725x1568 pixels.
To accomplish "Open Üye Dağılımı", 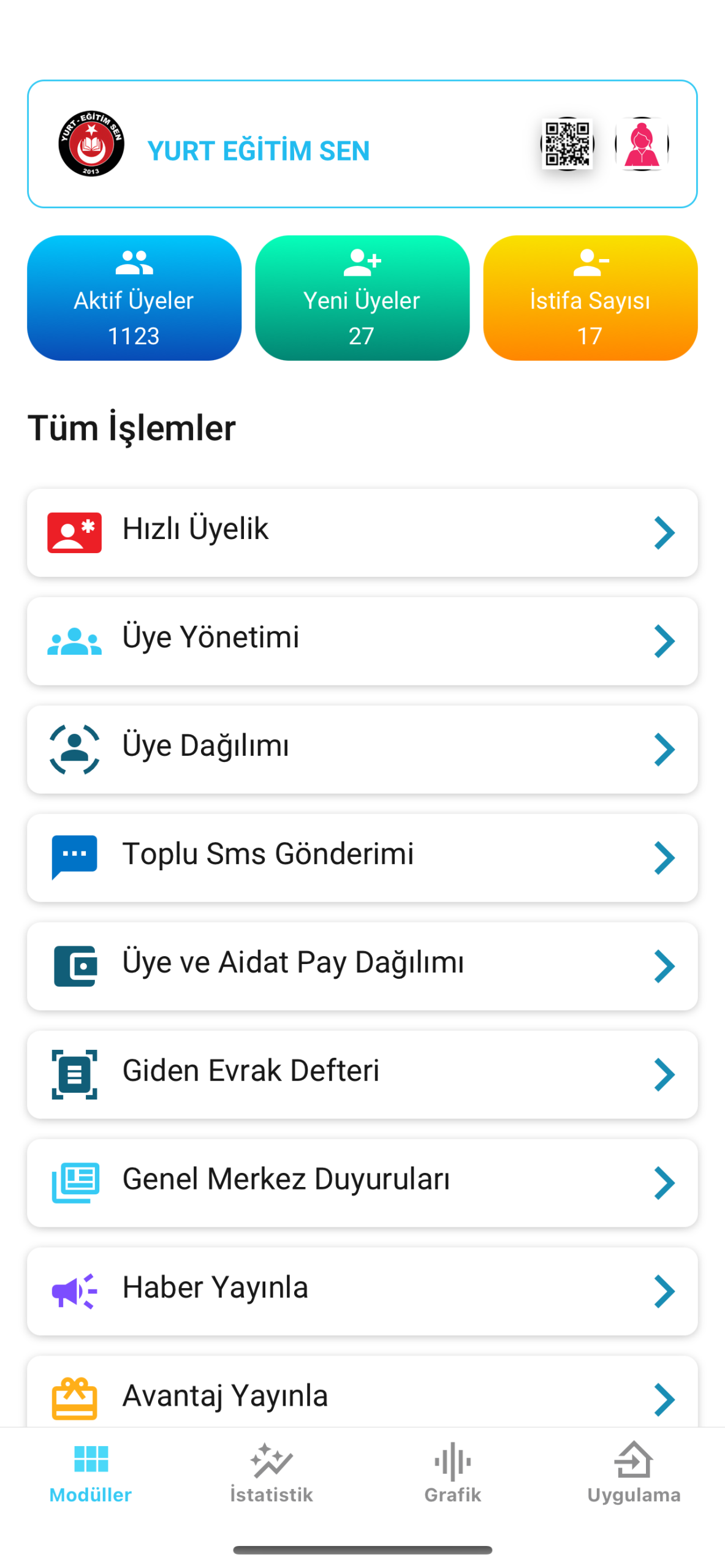I will pos(362,749).
